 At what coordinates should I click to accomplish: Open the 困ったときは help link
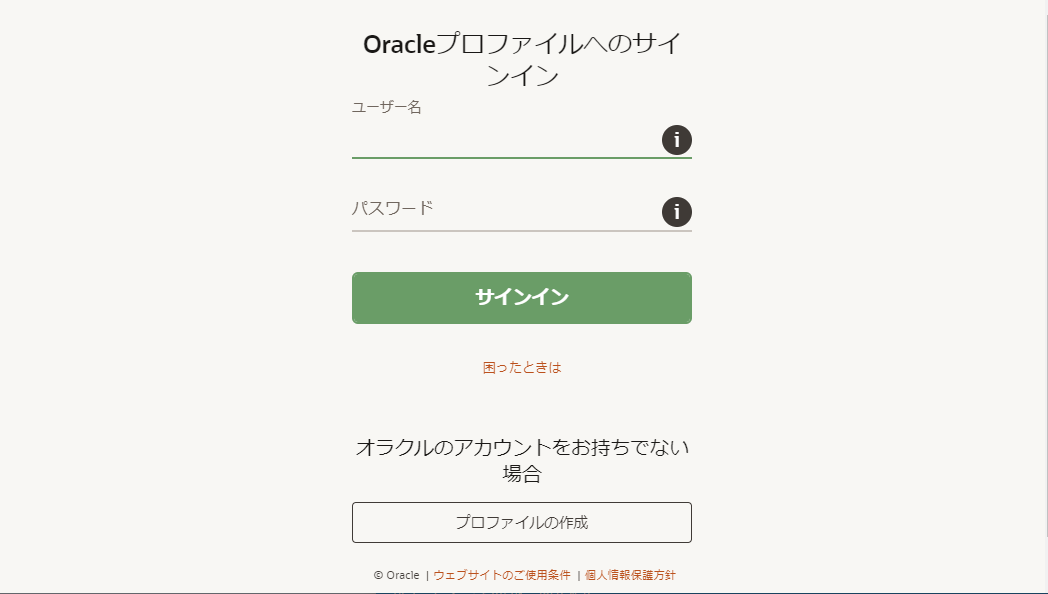click(x=522, y=367)
